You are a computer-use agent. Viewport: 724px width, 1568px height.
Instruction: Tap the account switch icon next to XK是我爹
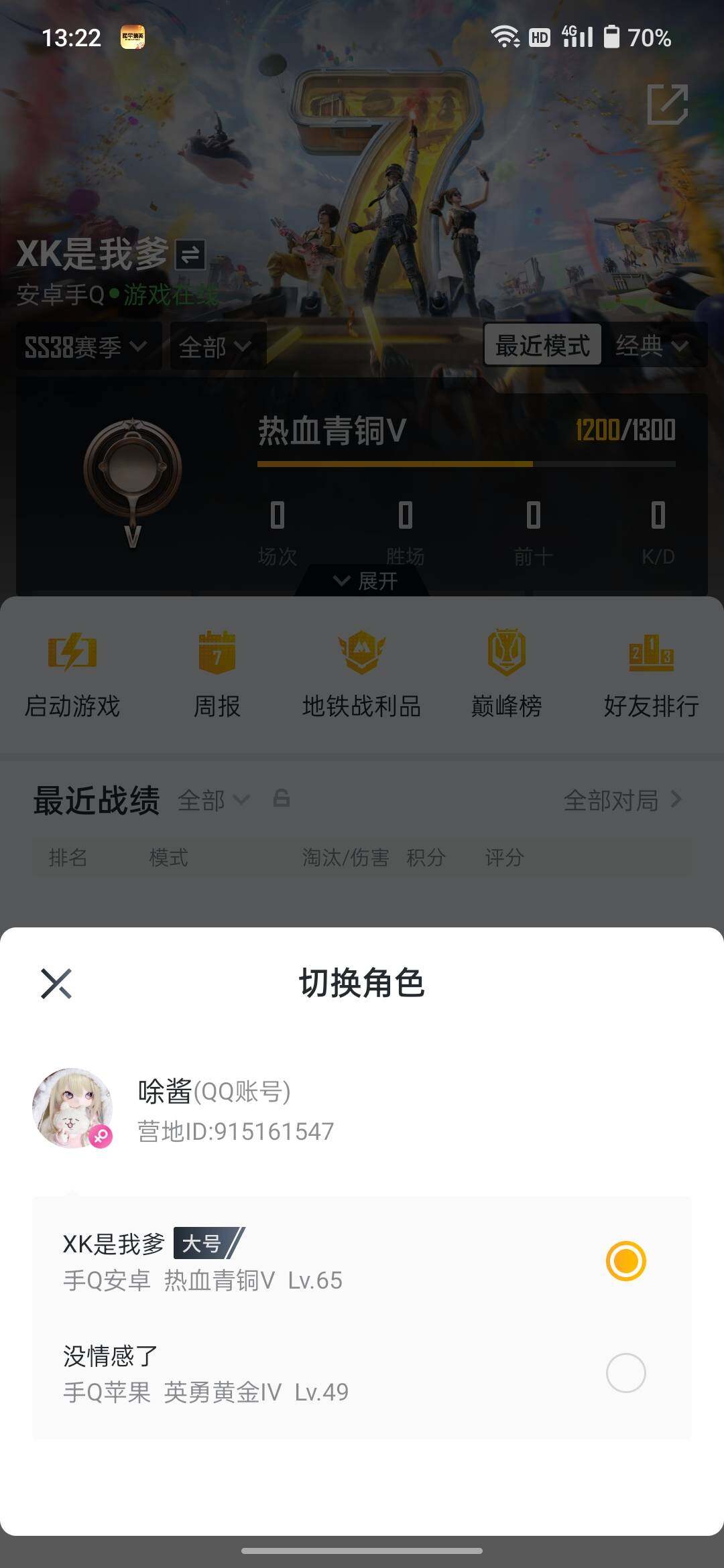coord(190,254)
